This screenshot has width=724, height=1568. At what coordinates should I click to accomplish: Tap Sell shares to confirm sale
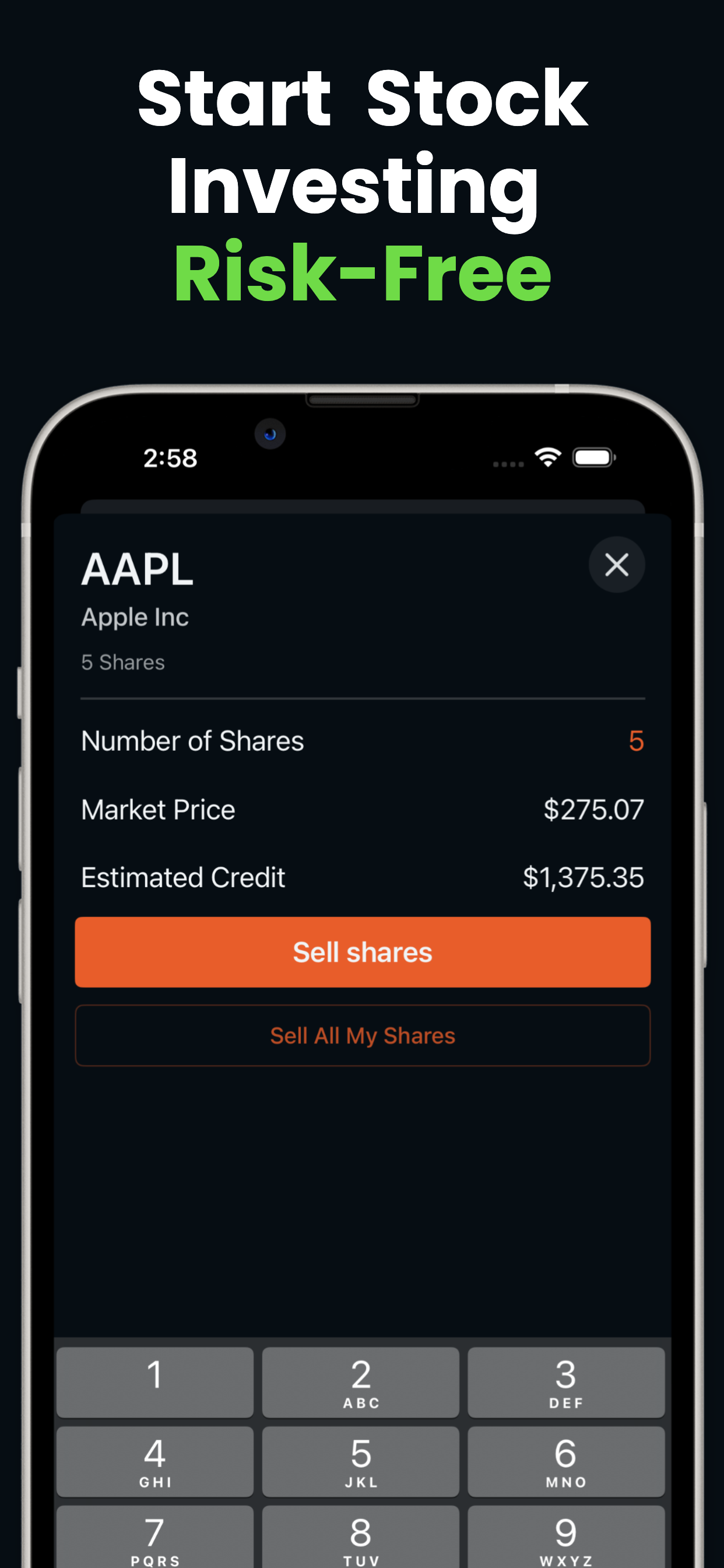[x=362, y=951]
